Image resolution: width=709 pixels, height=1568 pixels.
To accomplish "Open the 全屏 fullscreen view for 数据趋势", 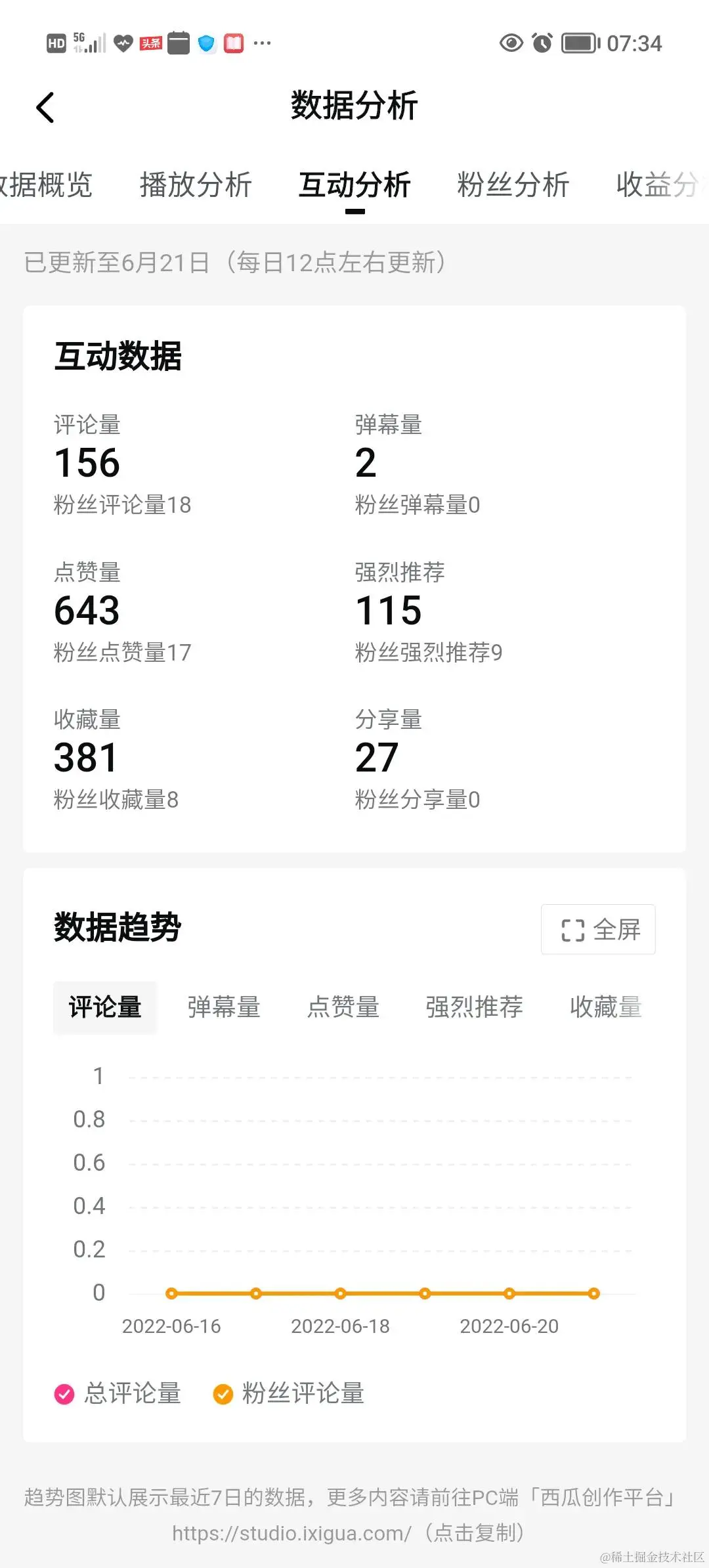I will pyautogui.click(x=597, y=929).
